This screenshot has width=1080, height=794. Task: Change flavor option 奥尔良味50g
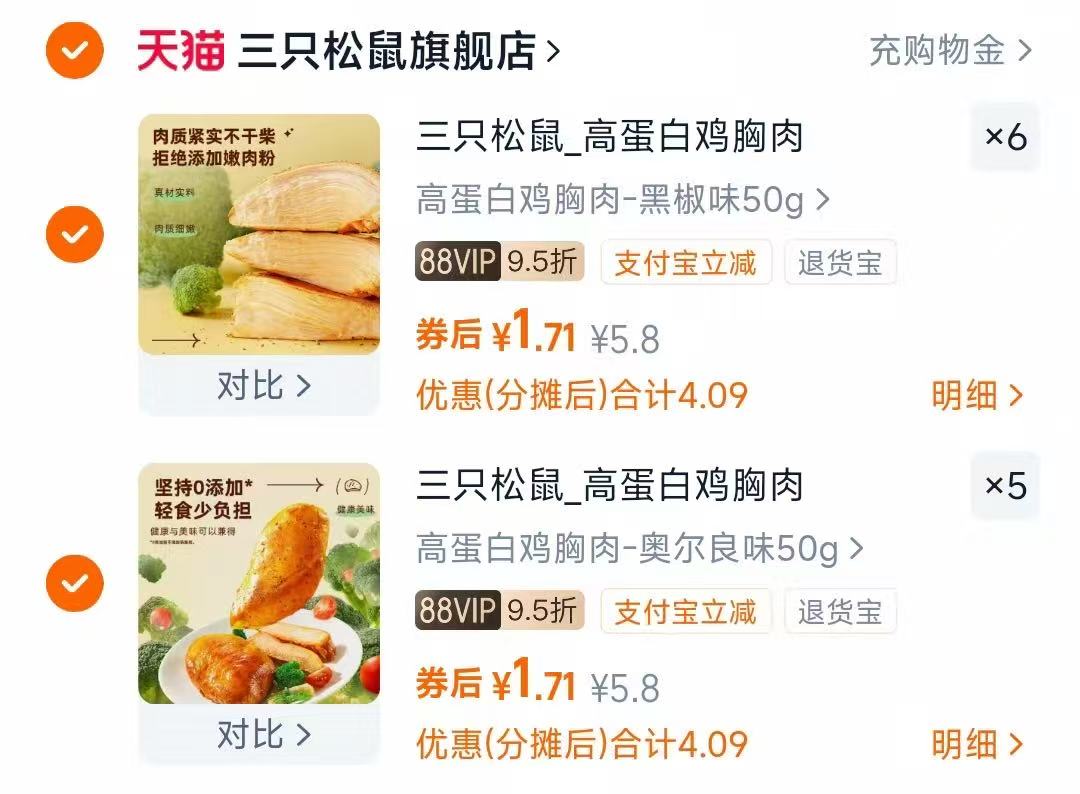pos(639,549)
